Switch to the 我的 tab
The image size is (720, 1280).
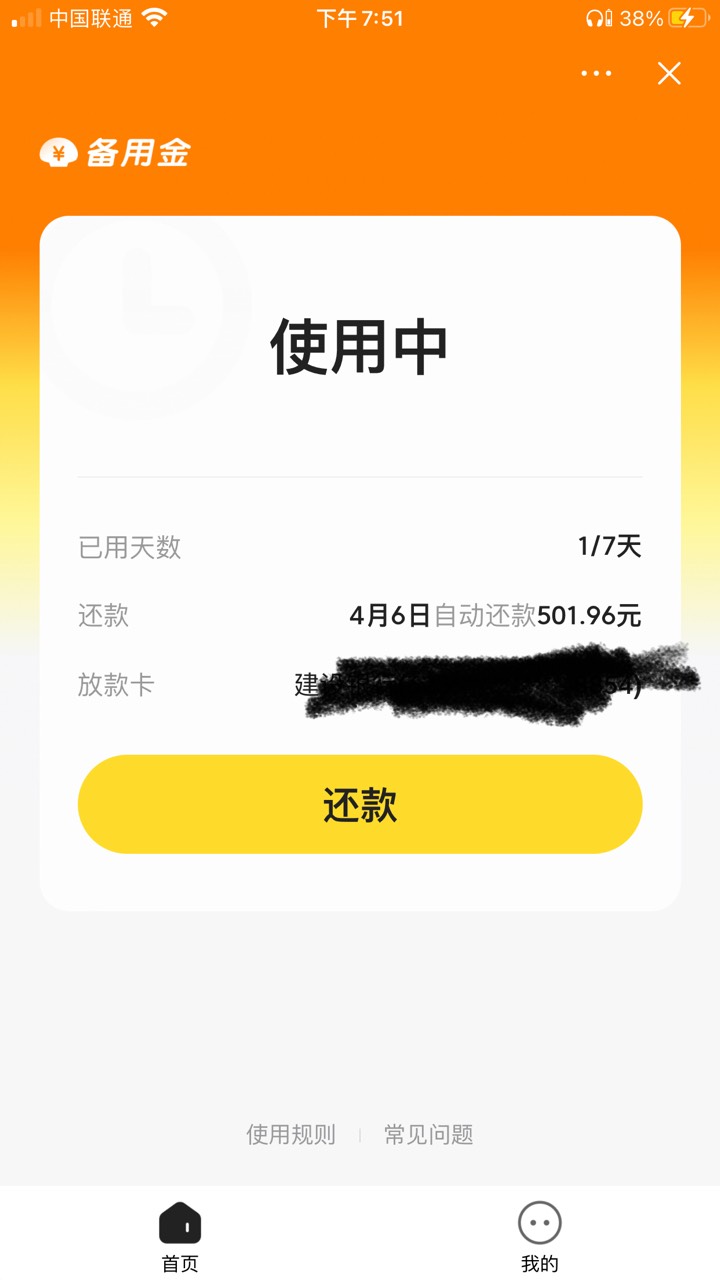point(540,1237)
